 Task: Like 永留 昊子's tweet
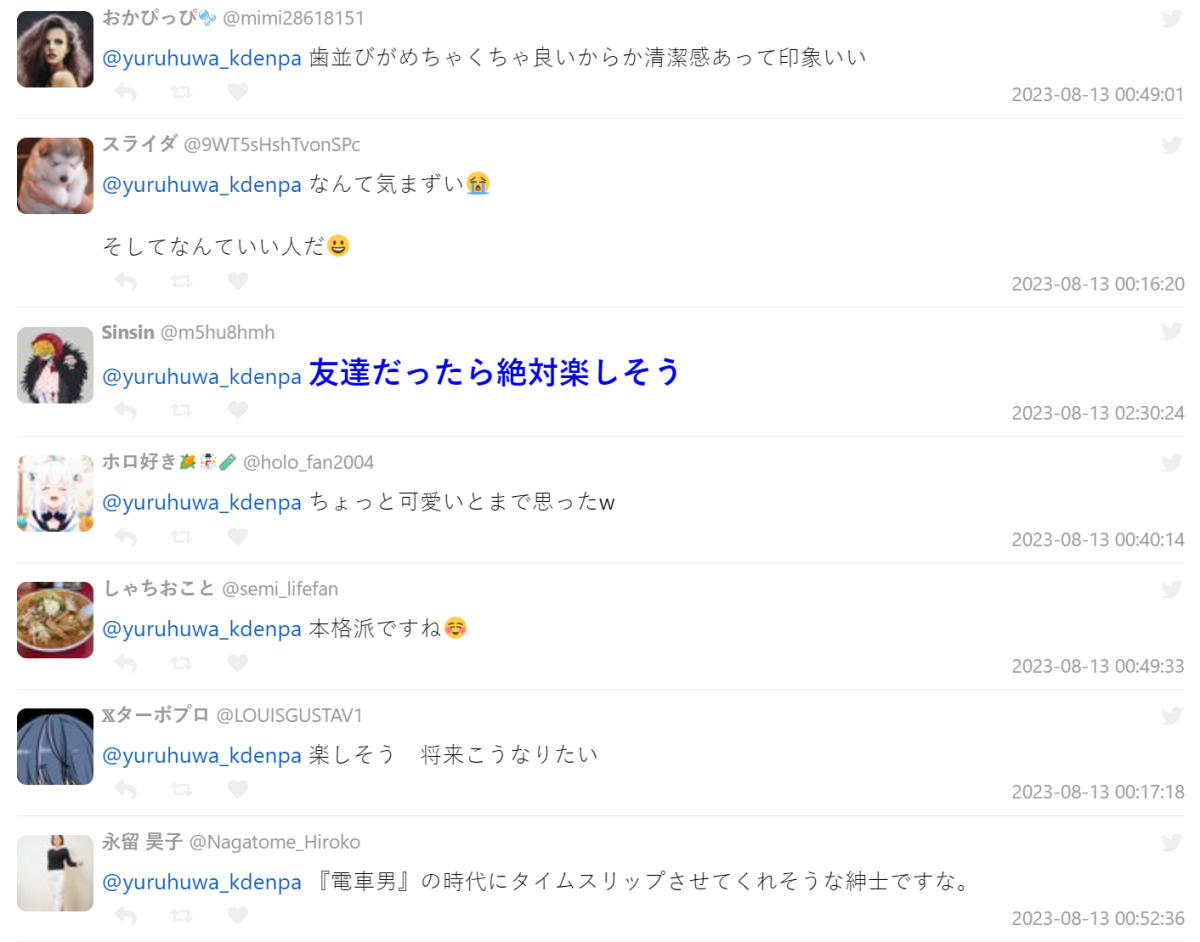(x=237, y=916)
